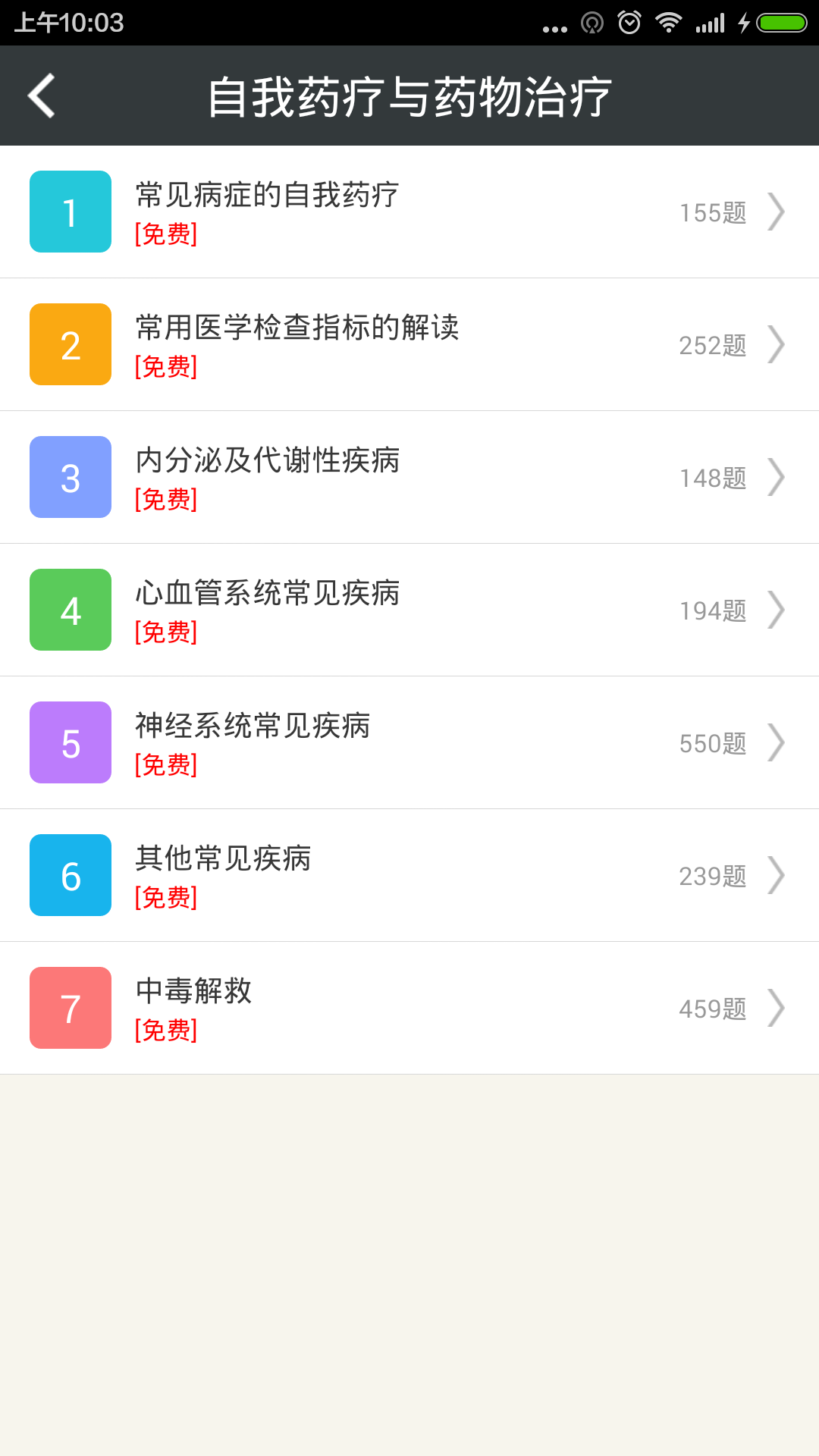819x1456 pixels.
Task: Enter the 心血管系统常见疾病 chapter
Action: coord(409,610)
